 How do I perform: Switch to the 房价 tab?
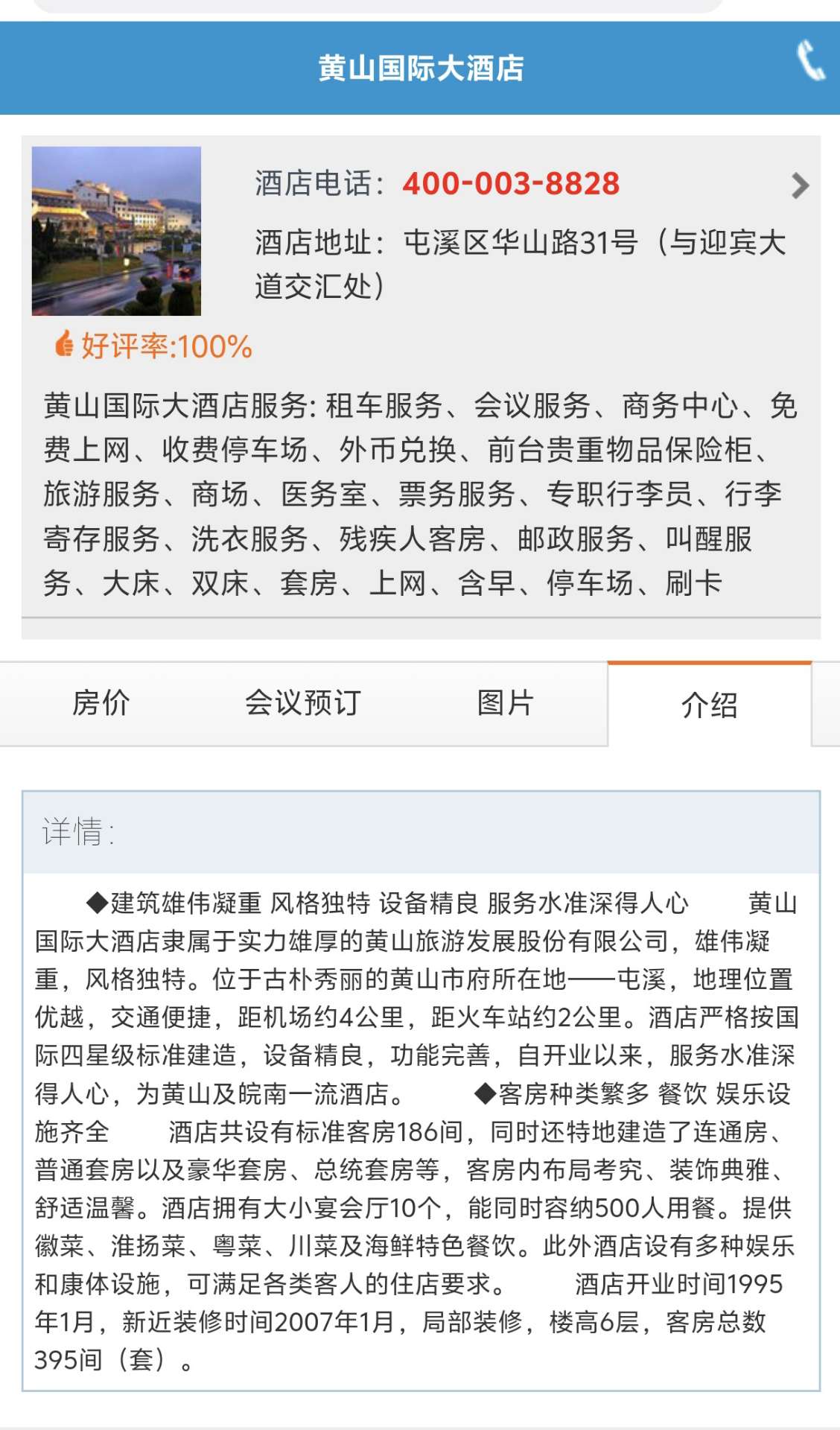point(101,703)
